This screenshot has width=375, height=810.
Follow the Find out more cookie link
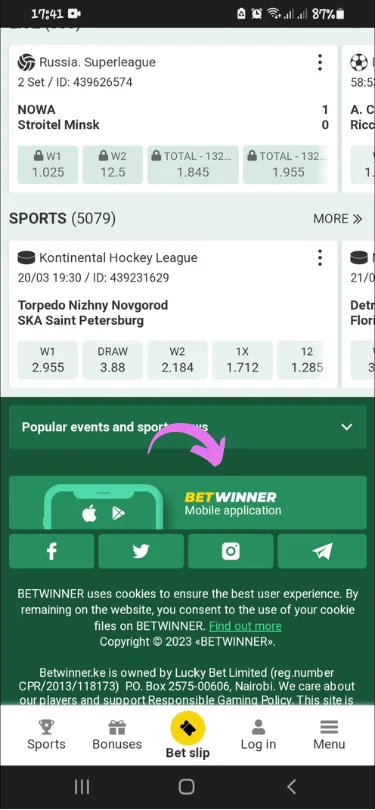[245, 626]
